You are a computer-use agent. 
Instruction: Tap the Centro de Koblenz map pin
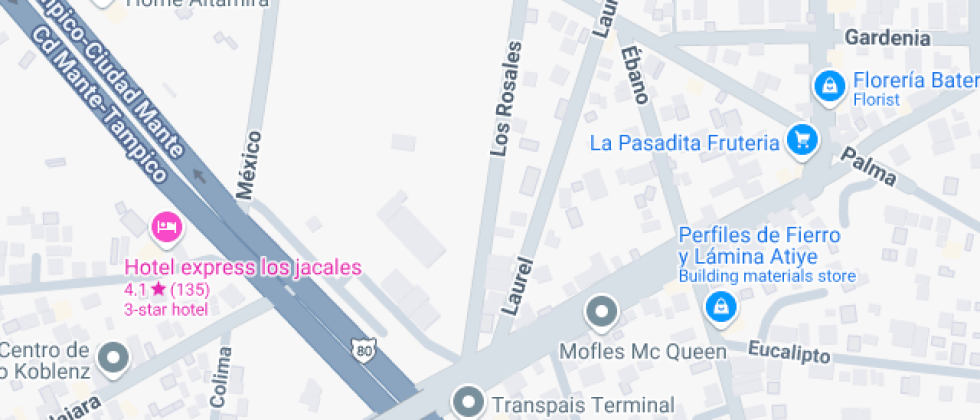(x=113, y=357)
